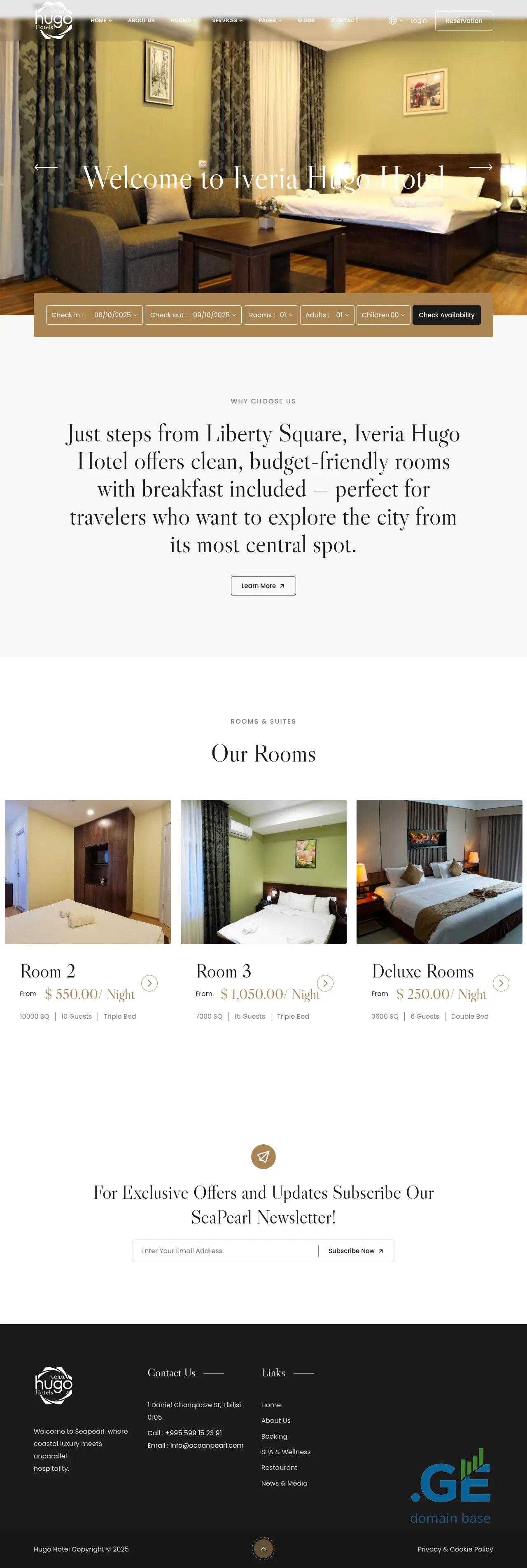Open the Room 2 photo card

click(88, 872)
